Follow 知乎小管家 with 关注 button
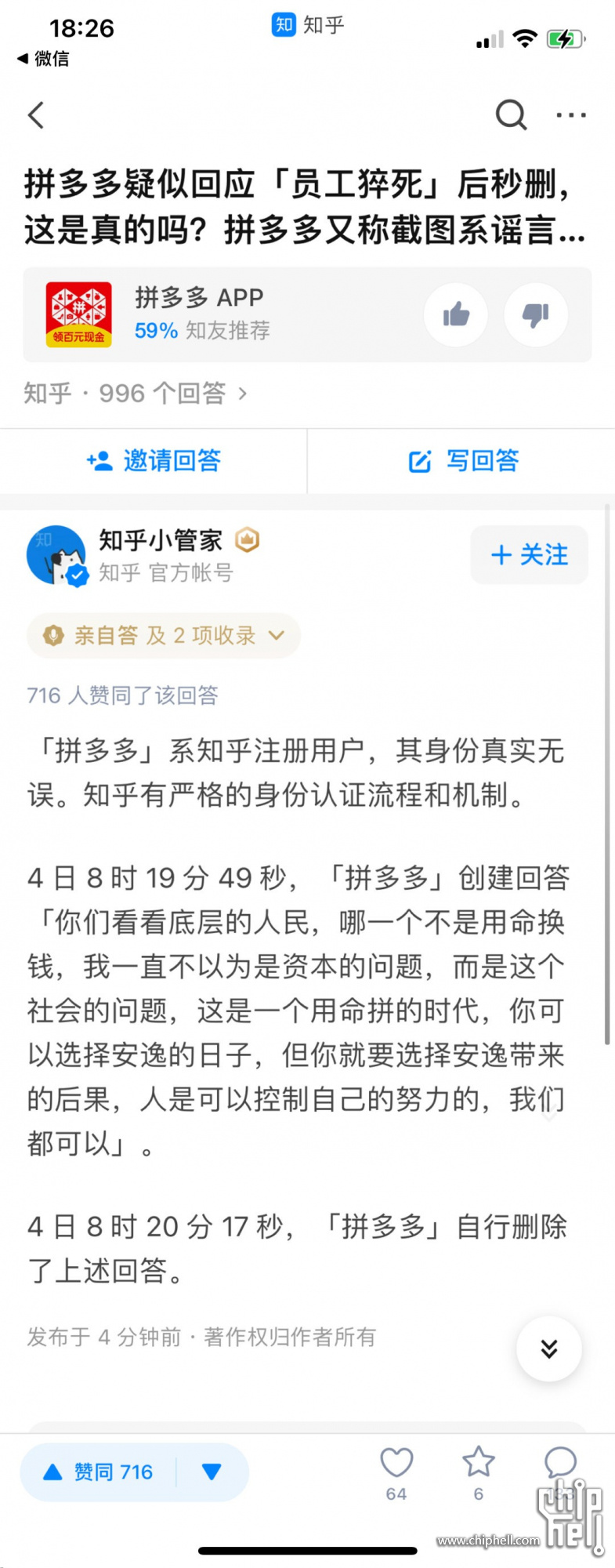Screen dimensions: 615x1568 (x=529, y=555)
